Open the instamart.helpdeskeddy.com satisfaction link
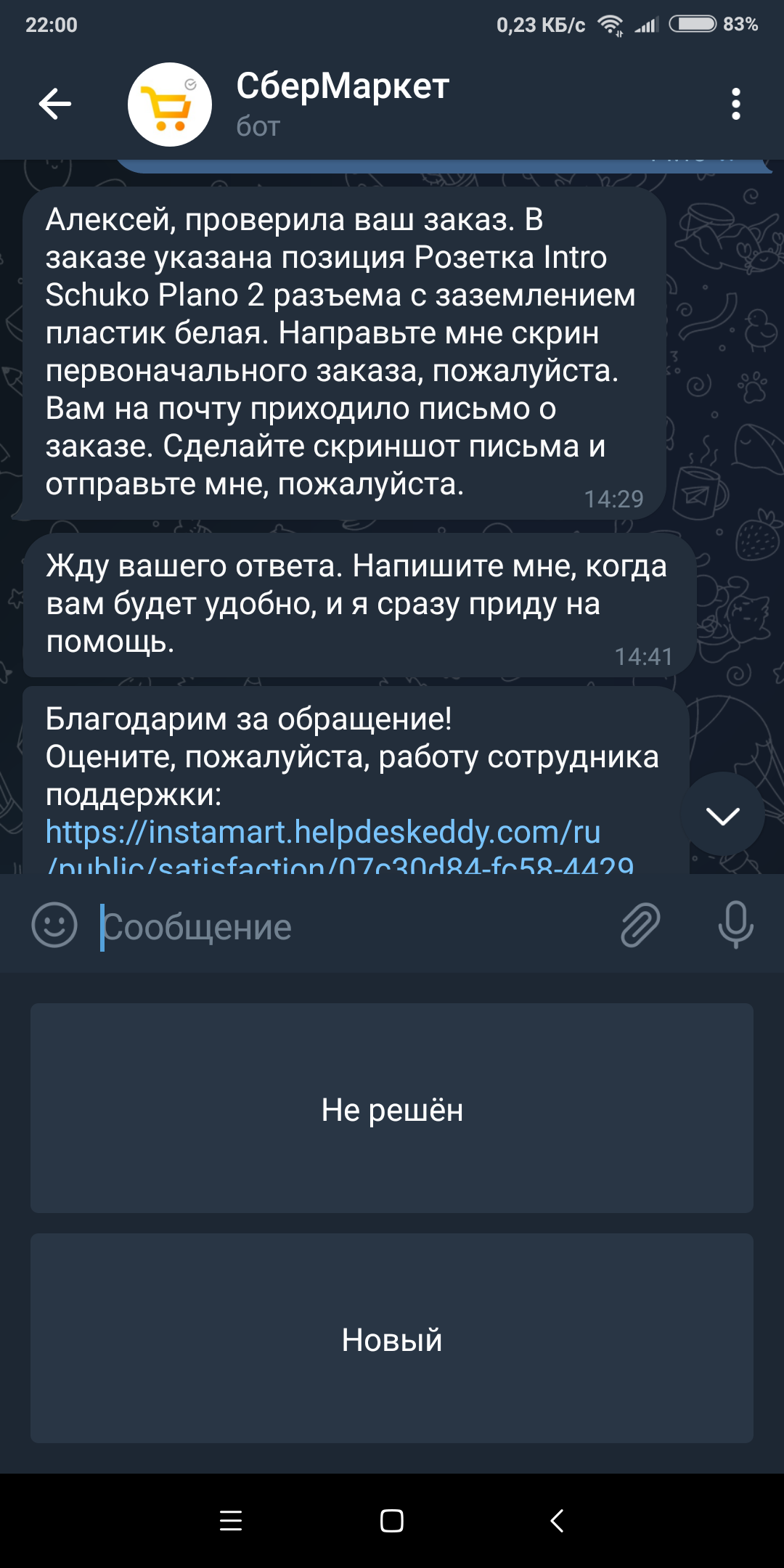784x1568 pixels. click(x=323, y=833)
